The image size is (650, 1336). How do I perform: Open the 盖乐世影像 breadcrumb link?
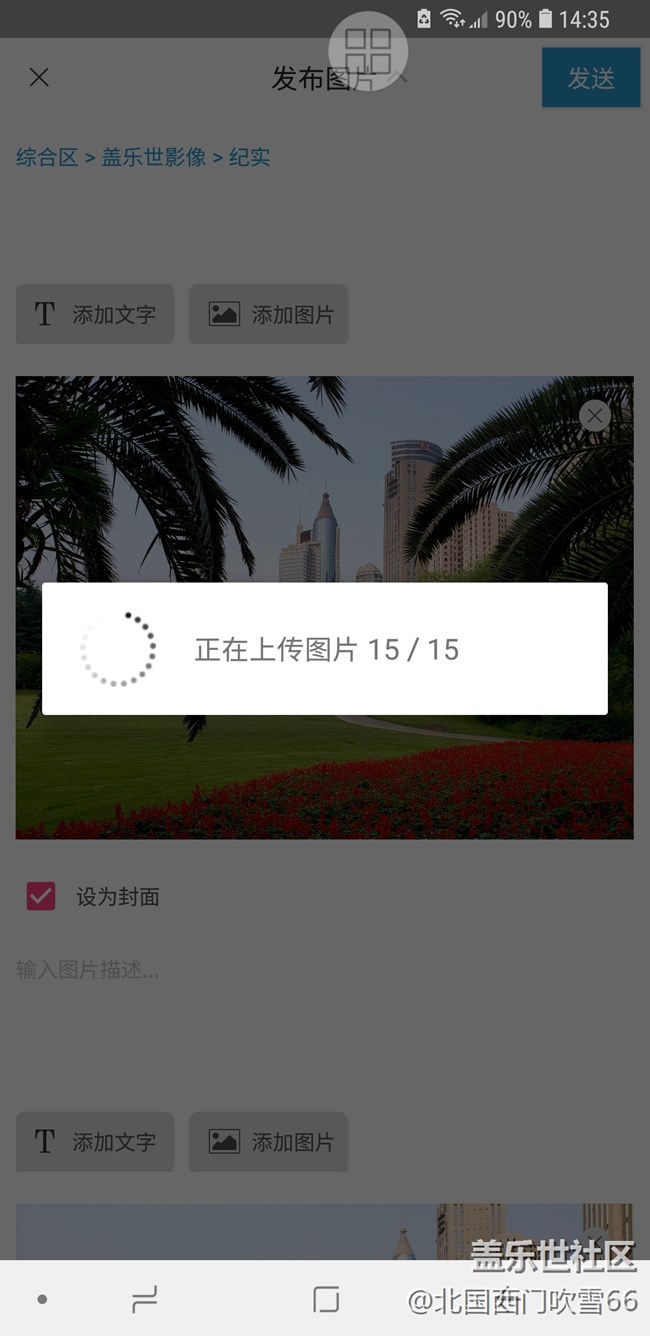pos(154,157)
